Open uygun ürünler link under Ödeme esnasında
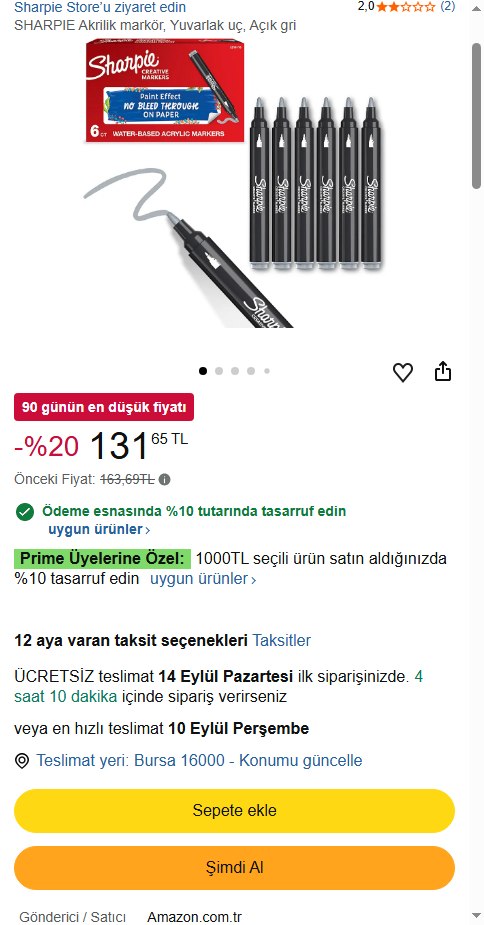This screenshot has width=484, height=925. click(x=99, y=529)
